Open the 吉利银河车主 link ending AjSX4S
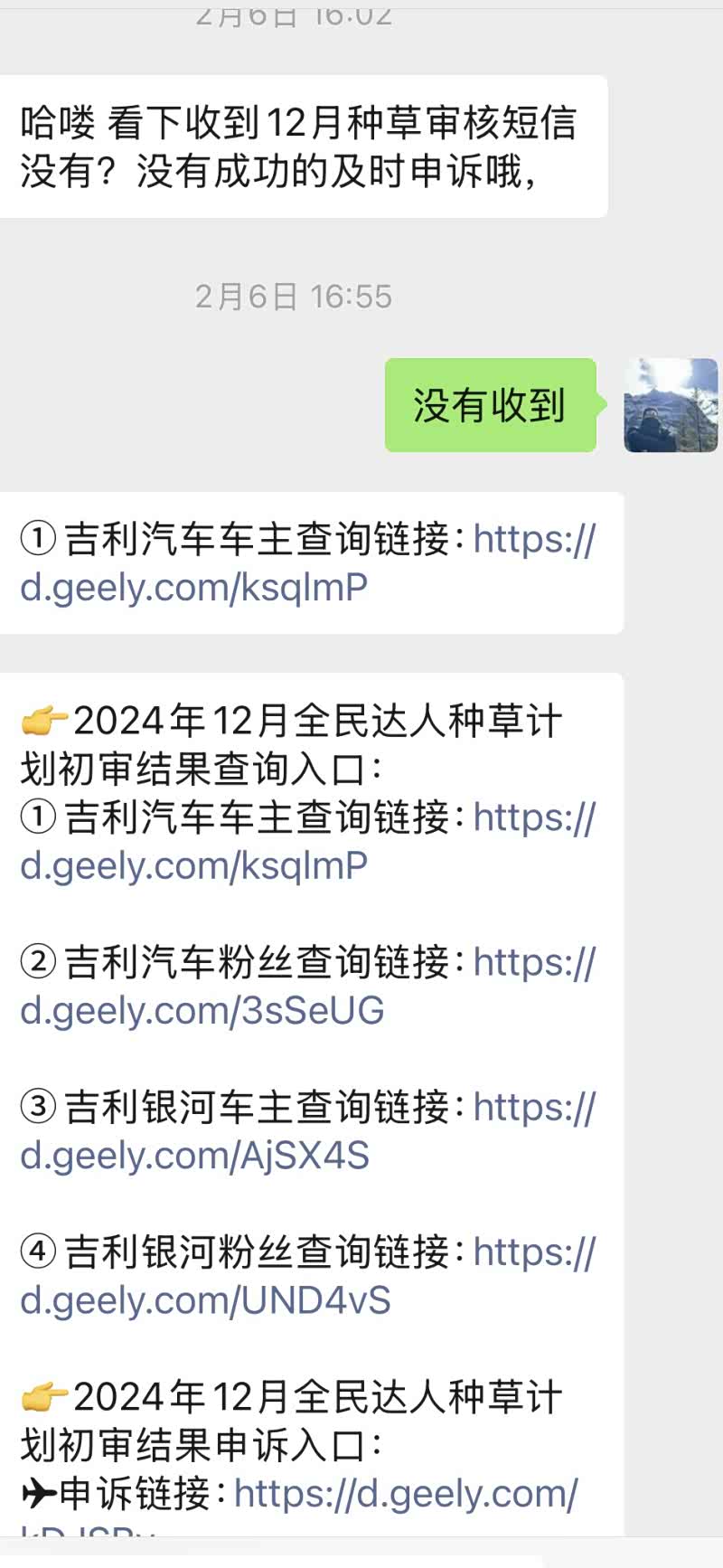 (195, 1156)
